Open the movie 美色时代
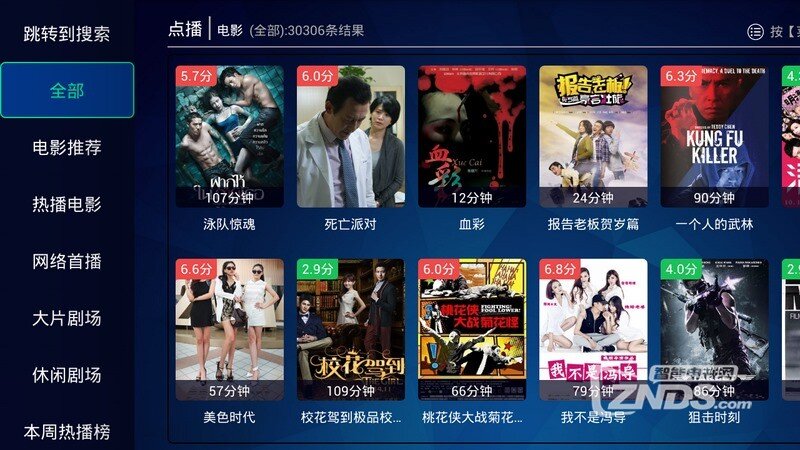This screenshot has height=450, width=800. pos(229,330)
